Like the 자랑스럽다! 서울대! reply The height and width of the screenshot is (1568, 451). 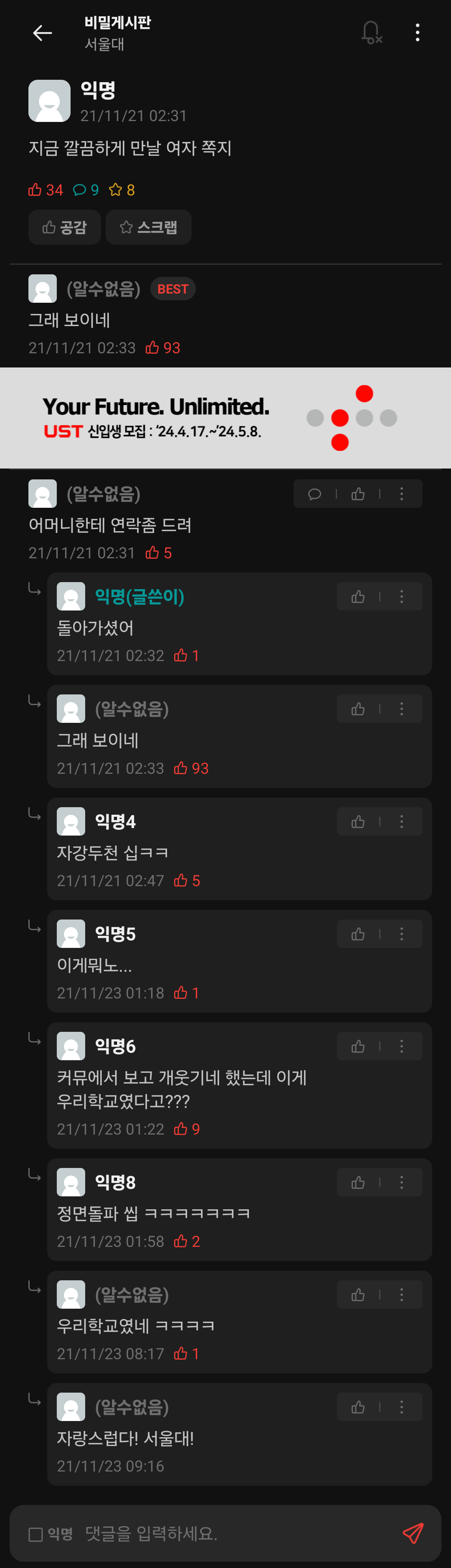tap(358, 1407)
